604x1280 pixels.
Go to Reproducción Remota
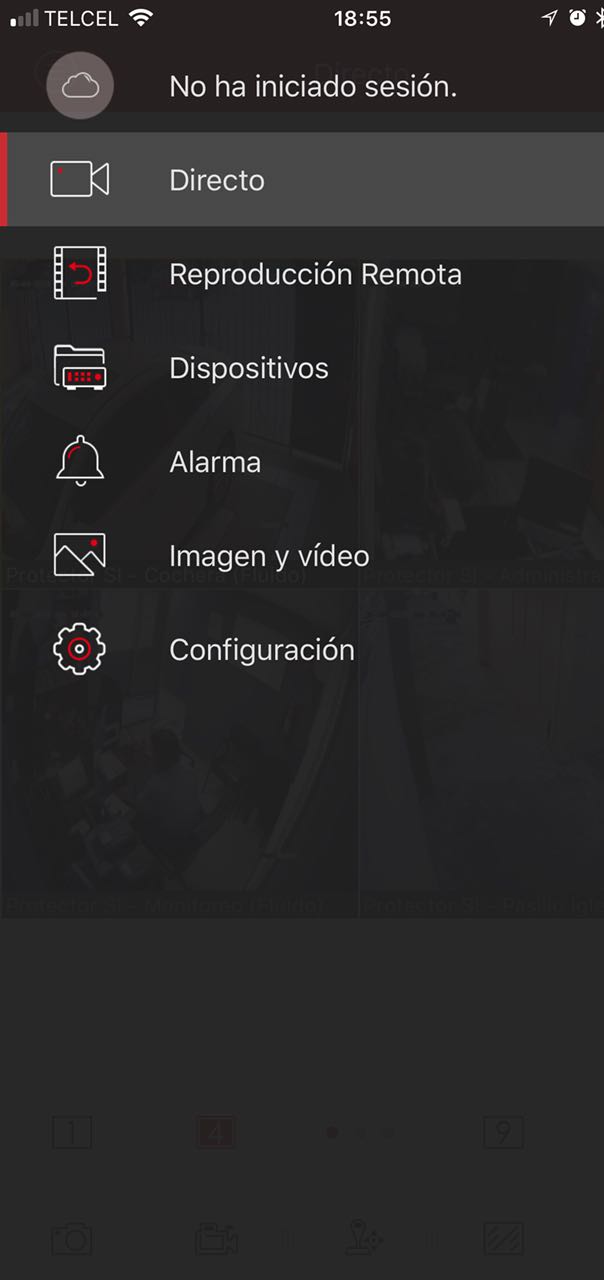tap(314, 274)
